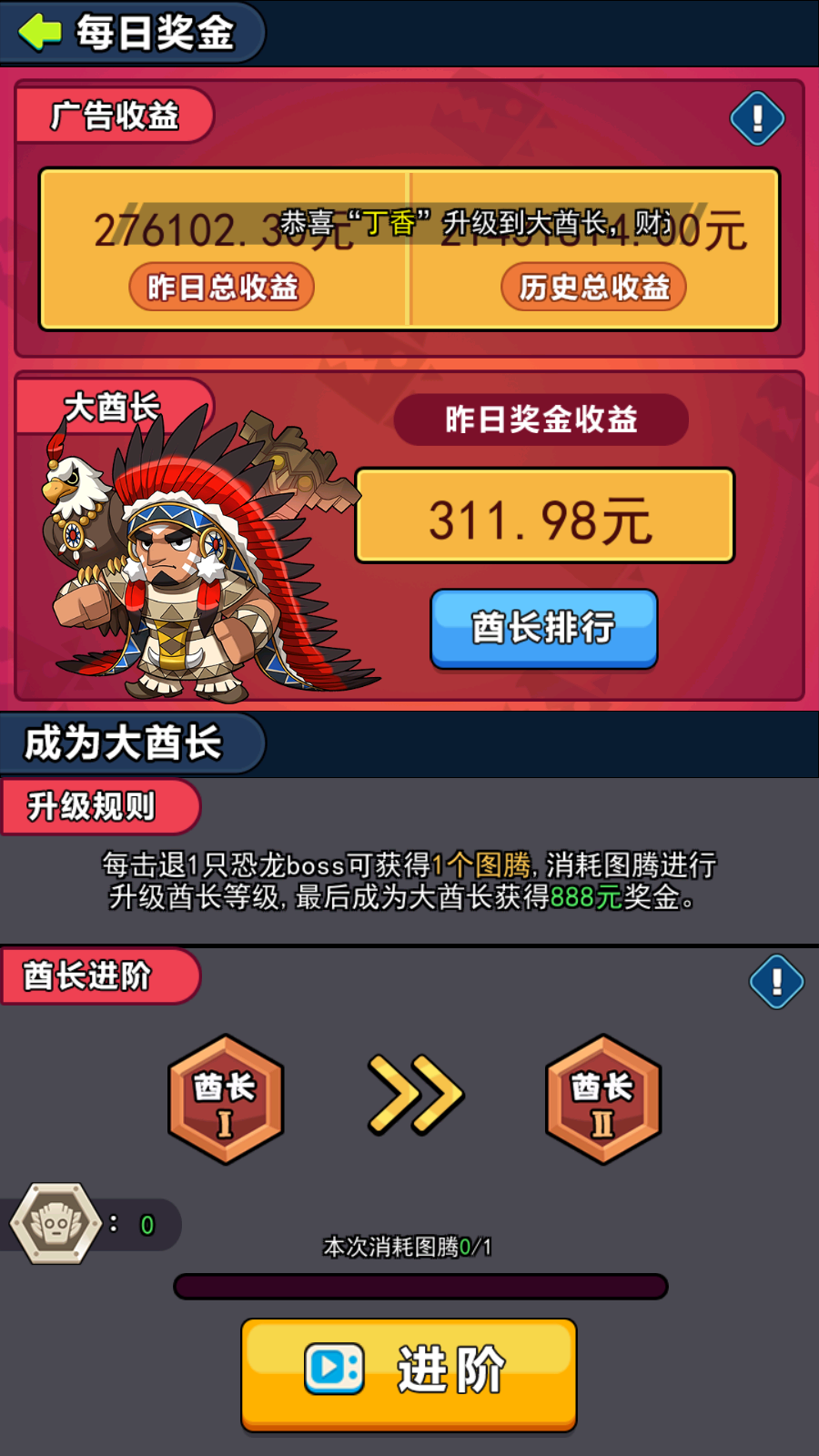Select the 酋长I hexagon badge
The image size is (819, 1456).
226,1098
